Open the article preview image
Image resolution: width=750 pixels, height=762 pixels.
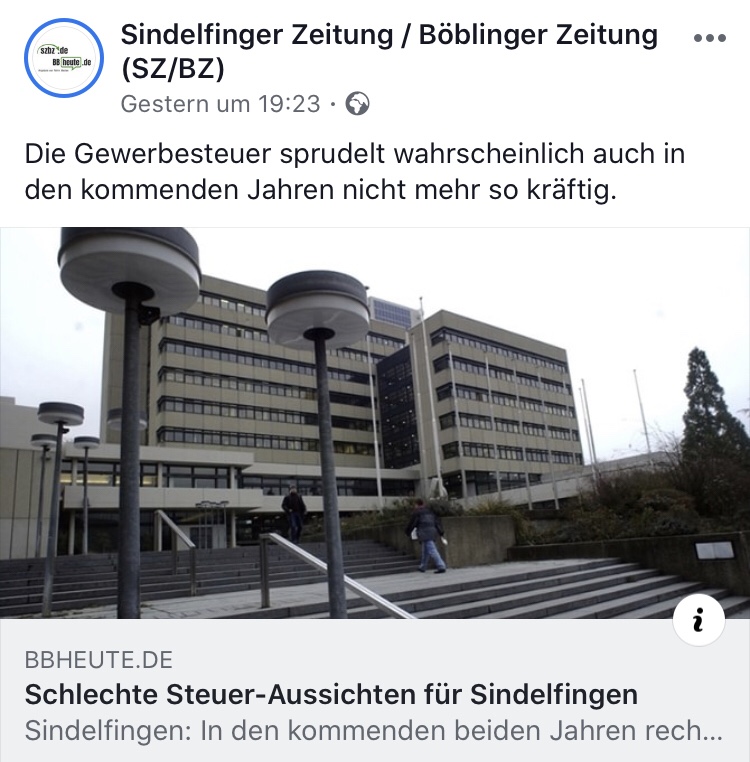click(375, 420)
